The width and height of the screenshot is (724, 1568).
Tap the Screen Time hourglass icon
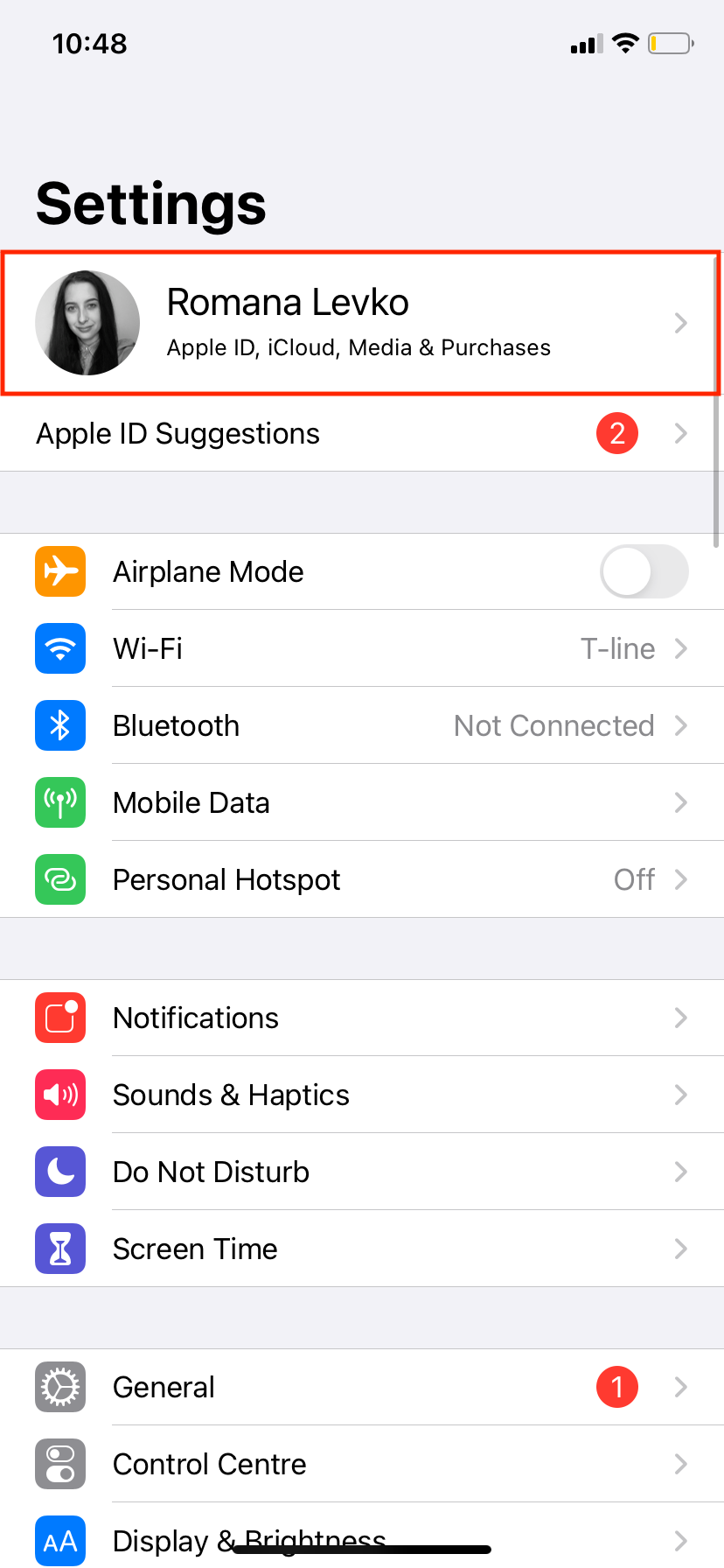tap(59, 1249)
